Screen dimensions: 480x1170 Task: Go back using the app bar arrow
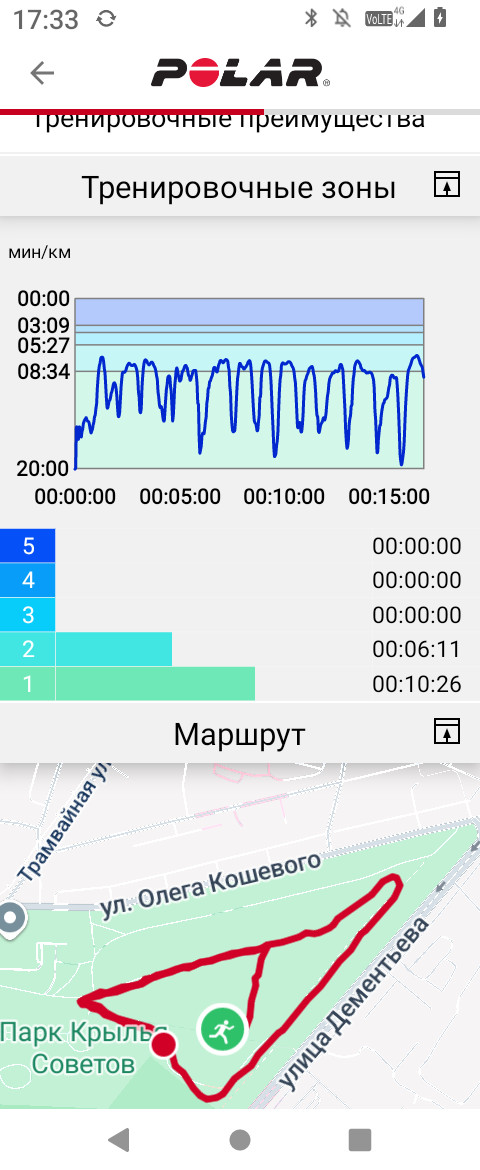coord(42,72)
